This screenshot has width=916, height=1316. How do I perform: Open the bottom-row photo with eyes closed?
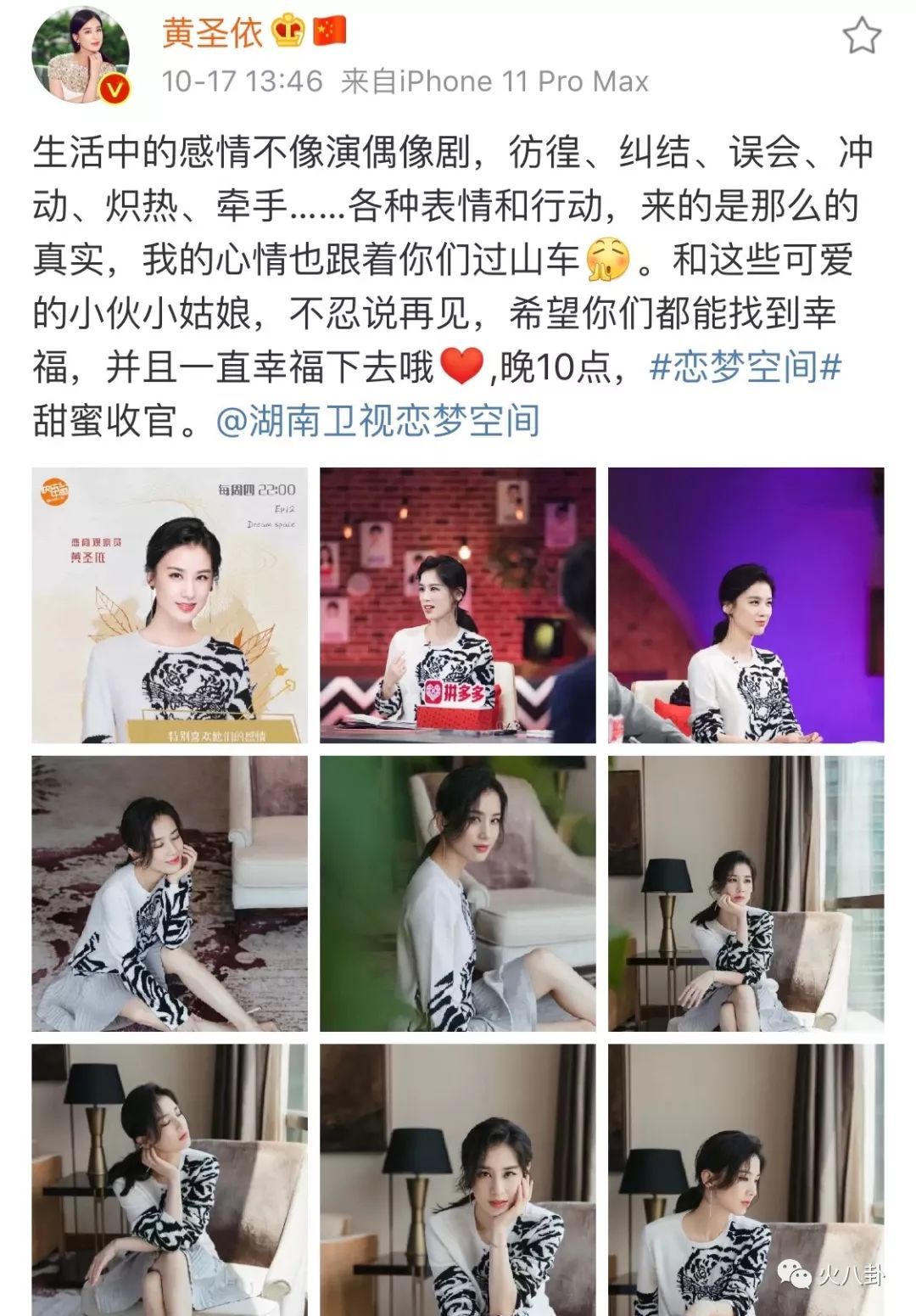click(x=170, y=1180)
